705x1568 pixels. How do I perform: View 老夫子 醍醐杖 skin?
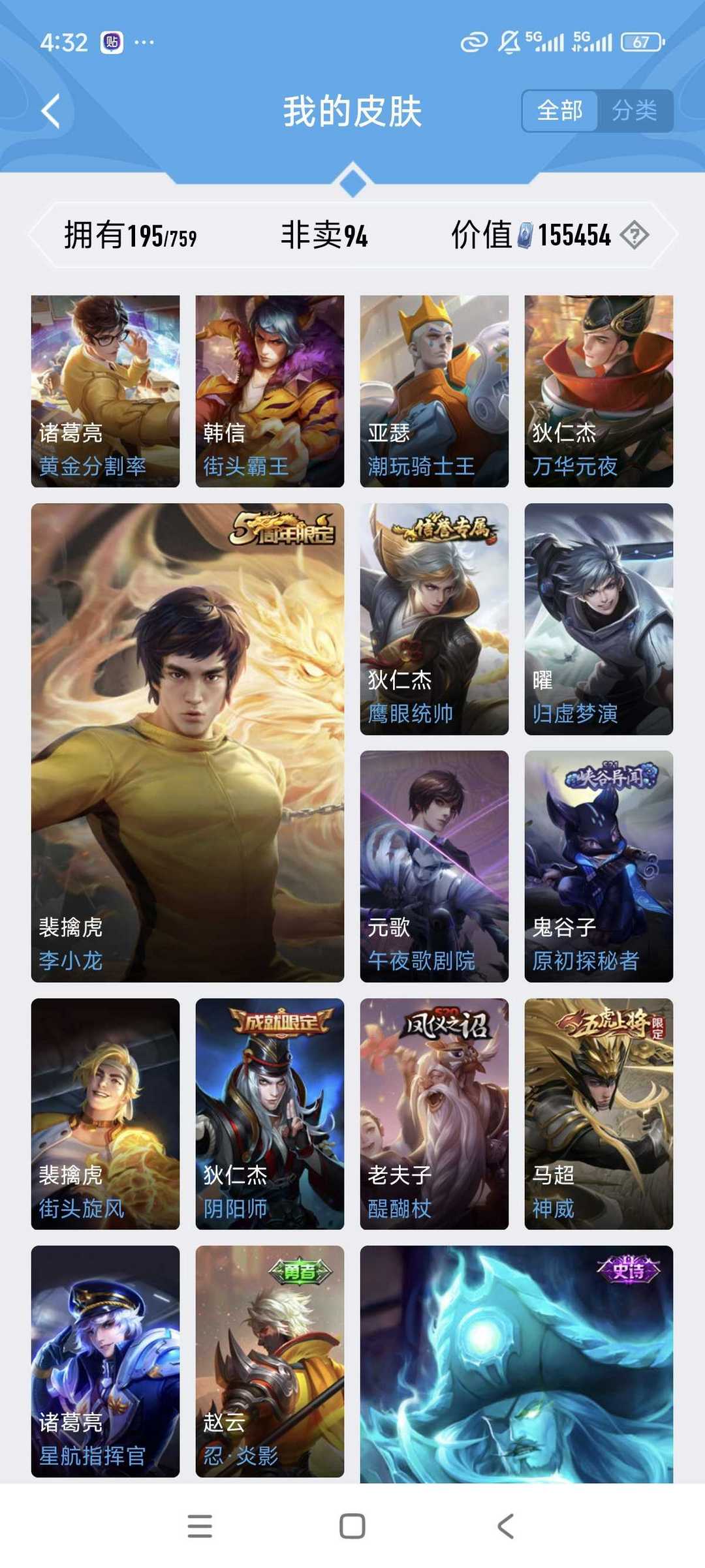tap(434, 1113)
